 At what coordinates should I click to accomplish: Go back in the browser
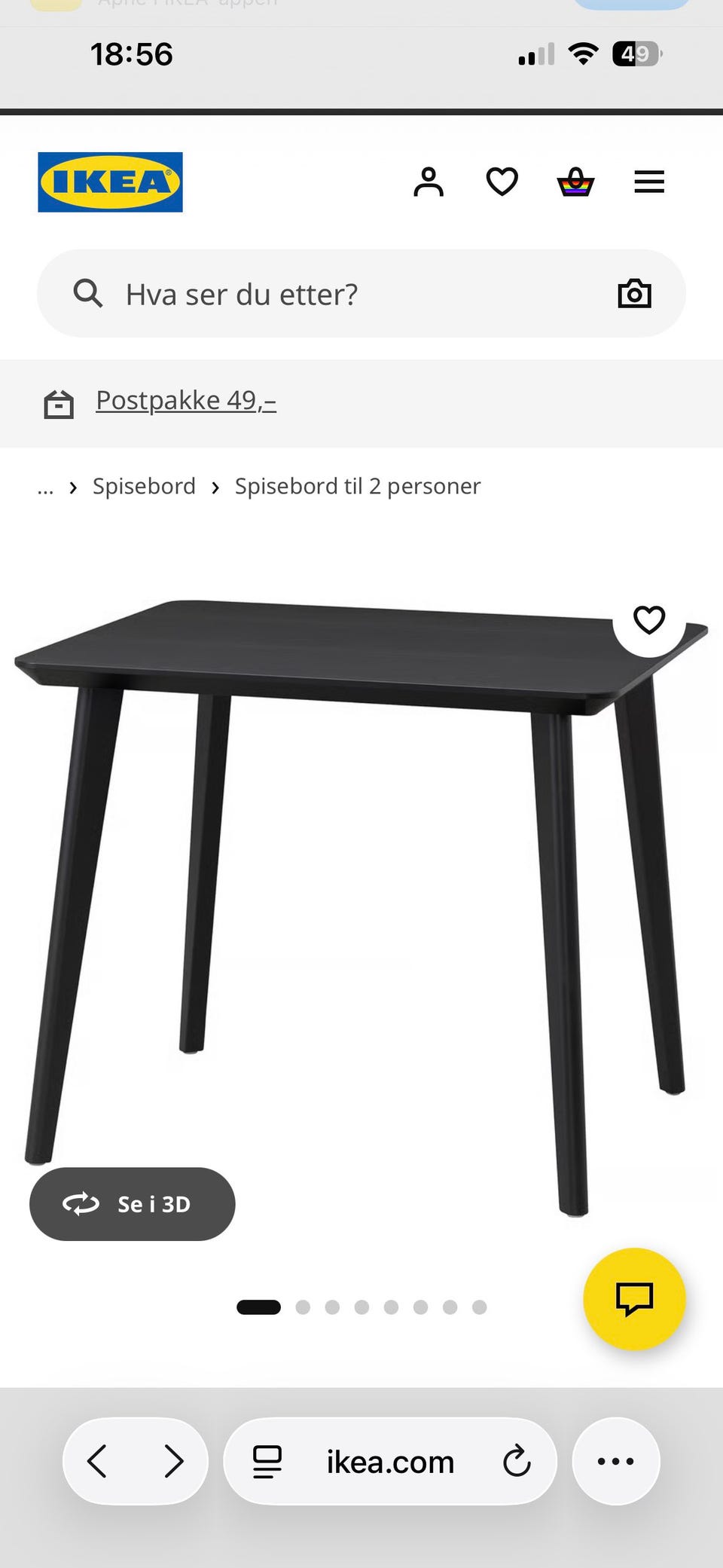[x=97, y=1462]
